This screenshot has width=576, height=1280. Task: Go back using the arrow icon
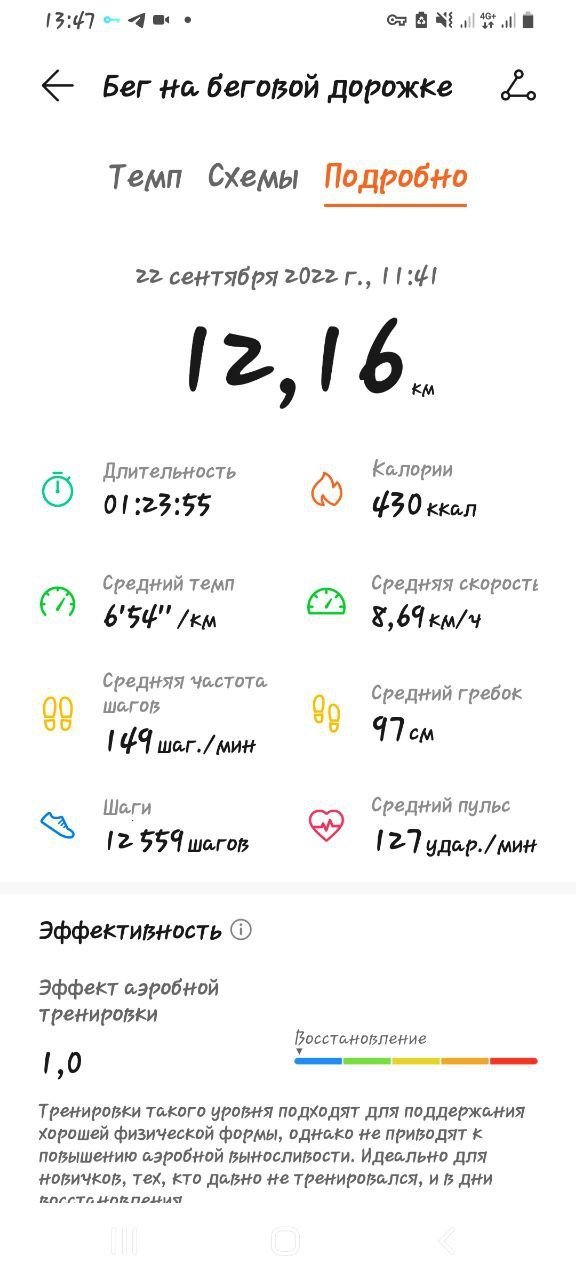coord(57,87)
